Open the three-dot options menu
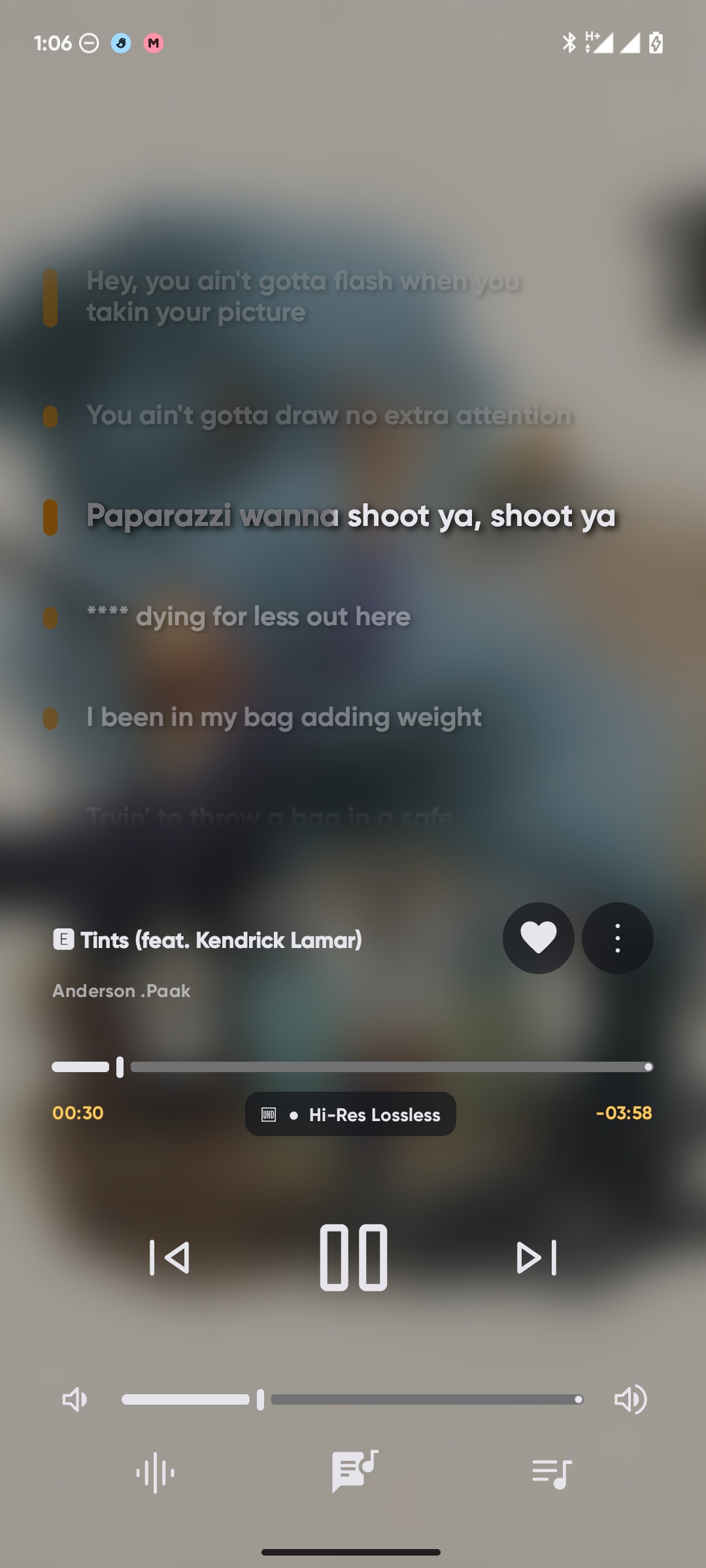 [x=617, y=938]
